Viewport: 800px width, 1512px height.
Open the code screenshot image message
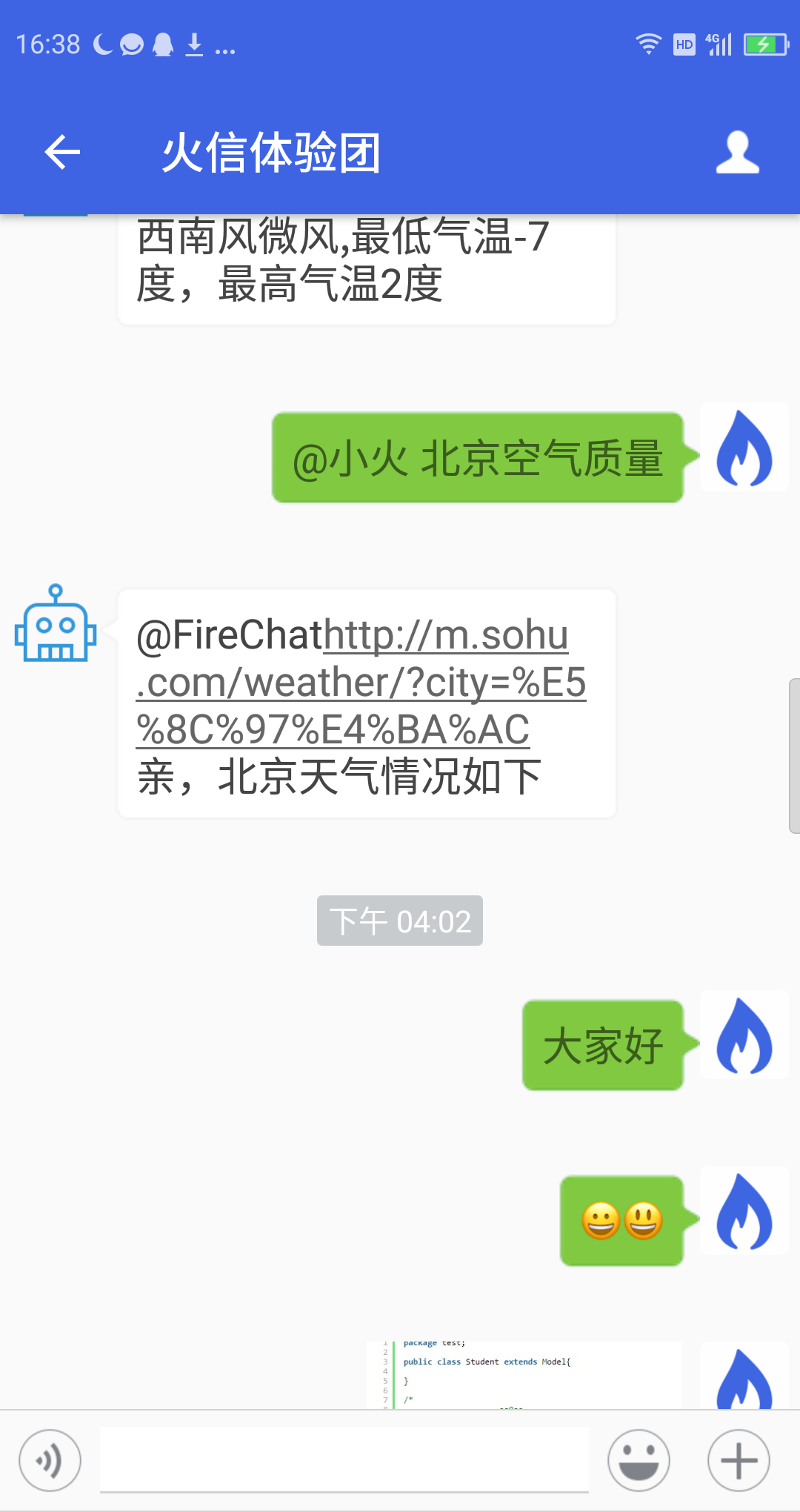click(x=524, y=1375)
